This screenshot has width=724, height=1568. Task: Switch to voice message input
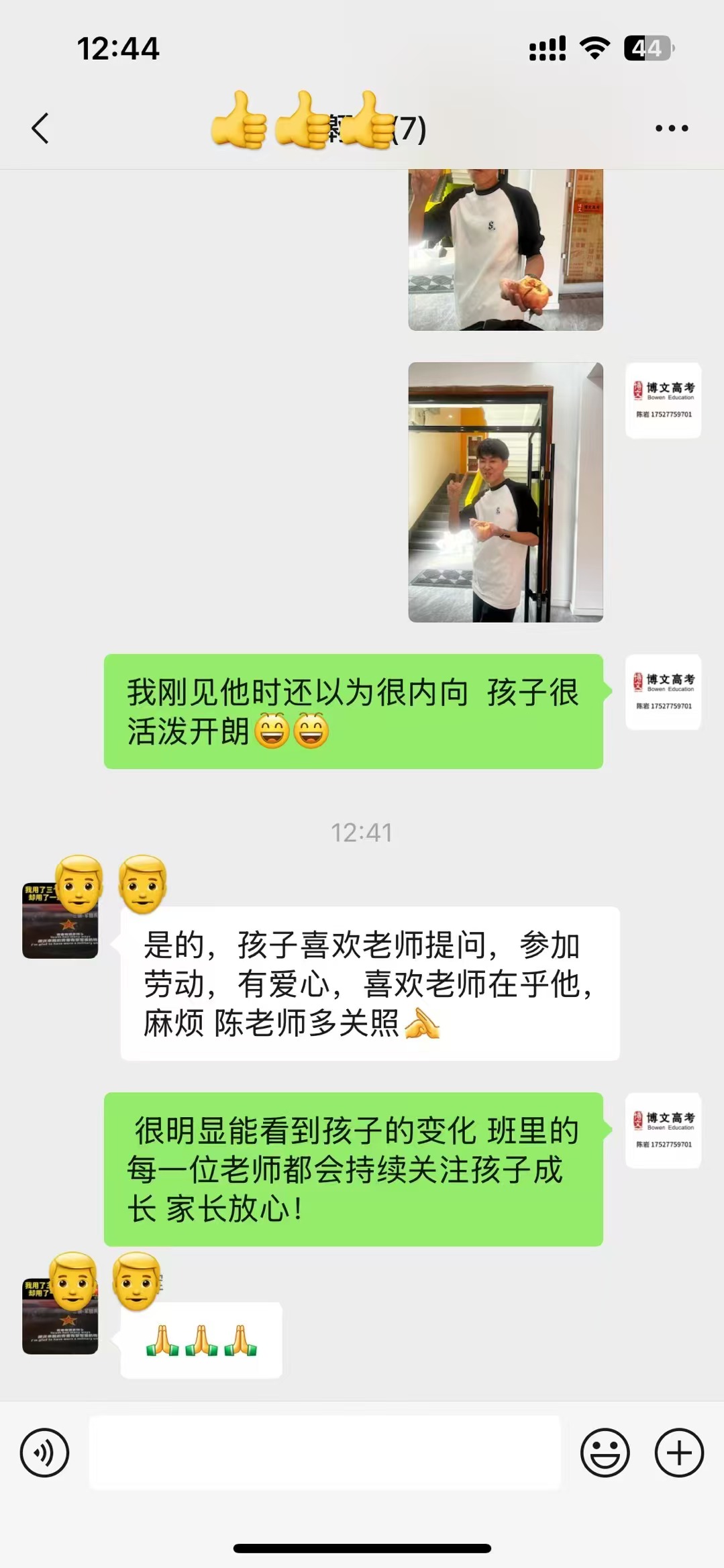click(x=44, y=1453)
